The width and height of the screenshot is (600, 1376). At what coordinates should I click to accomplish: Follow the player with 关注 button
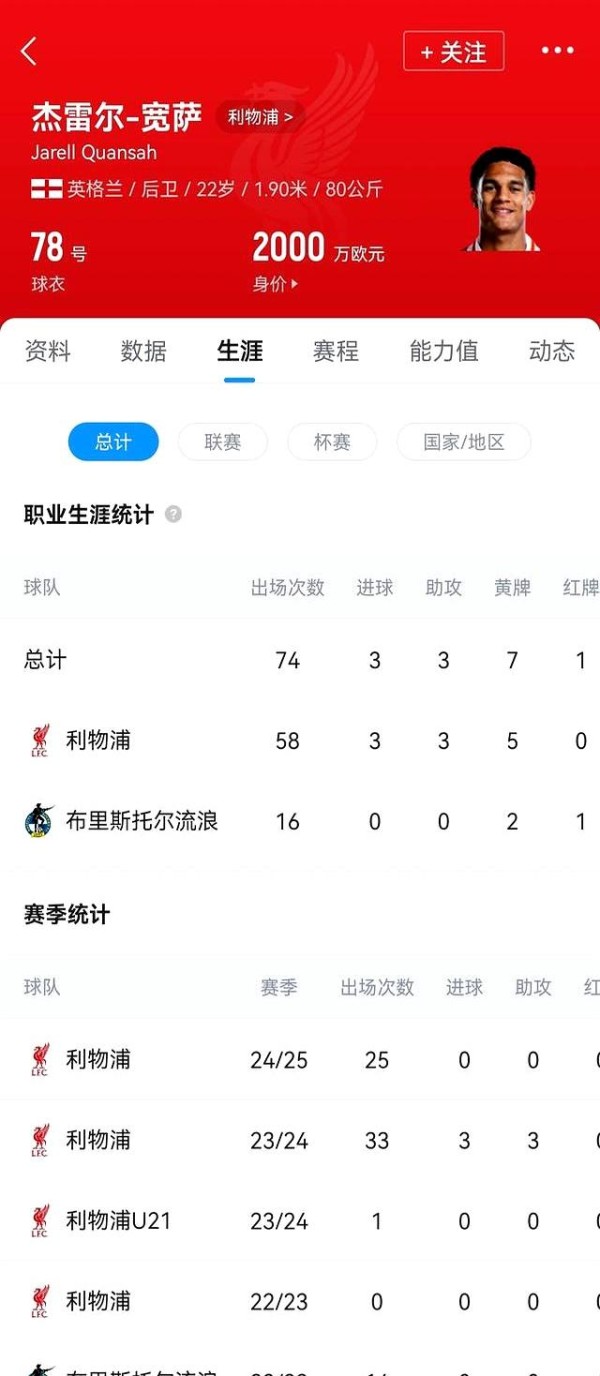(454, 51)
